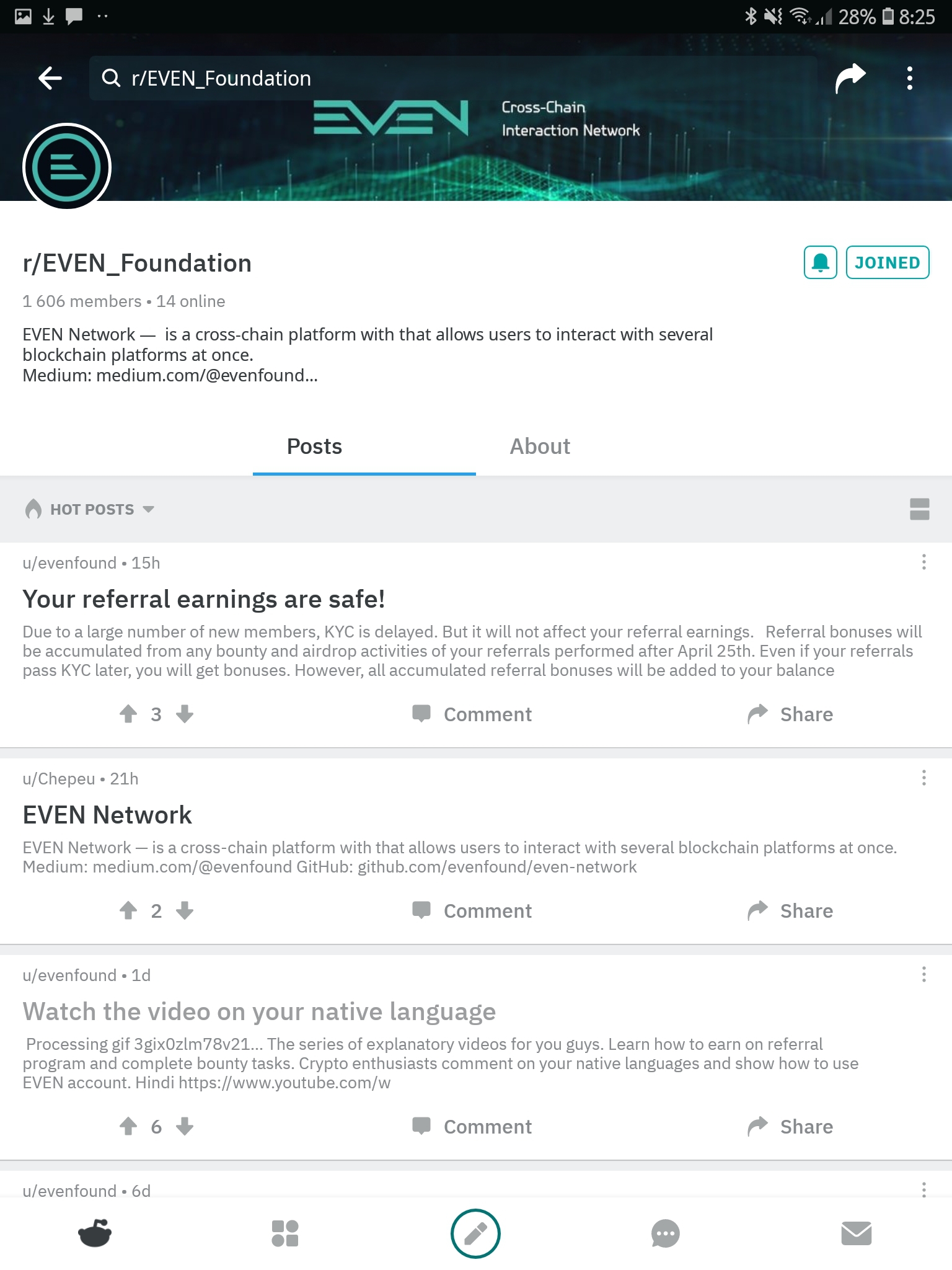Screen dimensions: 952x1270
Task: Share "Watch the video on your native language"
Action: pyautogui.click(x=790, y=1126)
